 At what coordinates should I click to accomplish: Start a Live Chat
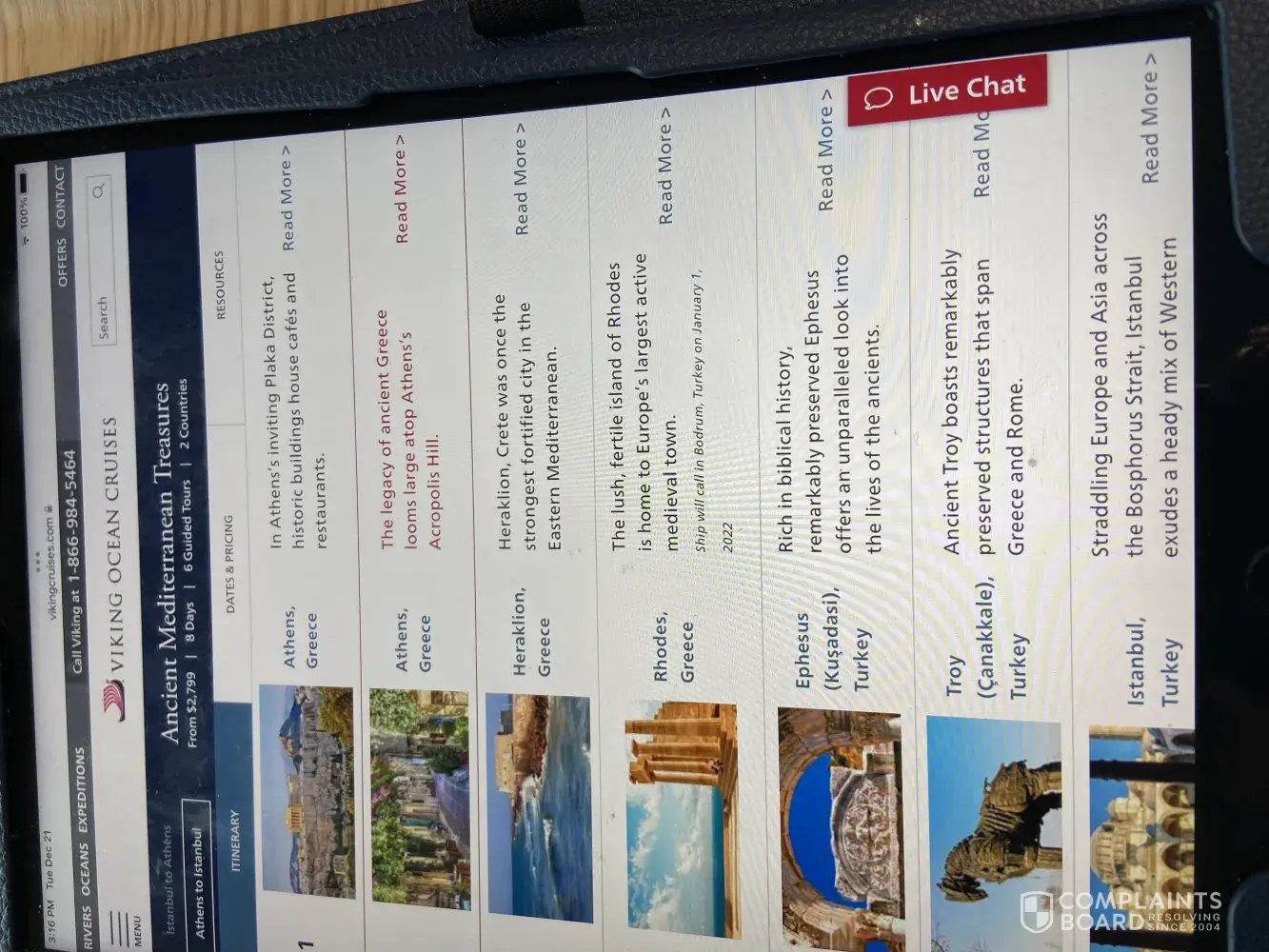coord(947,91)
